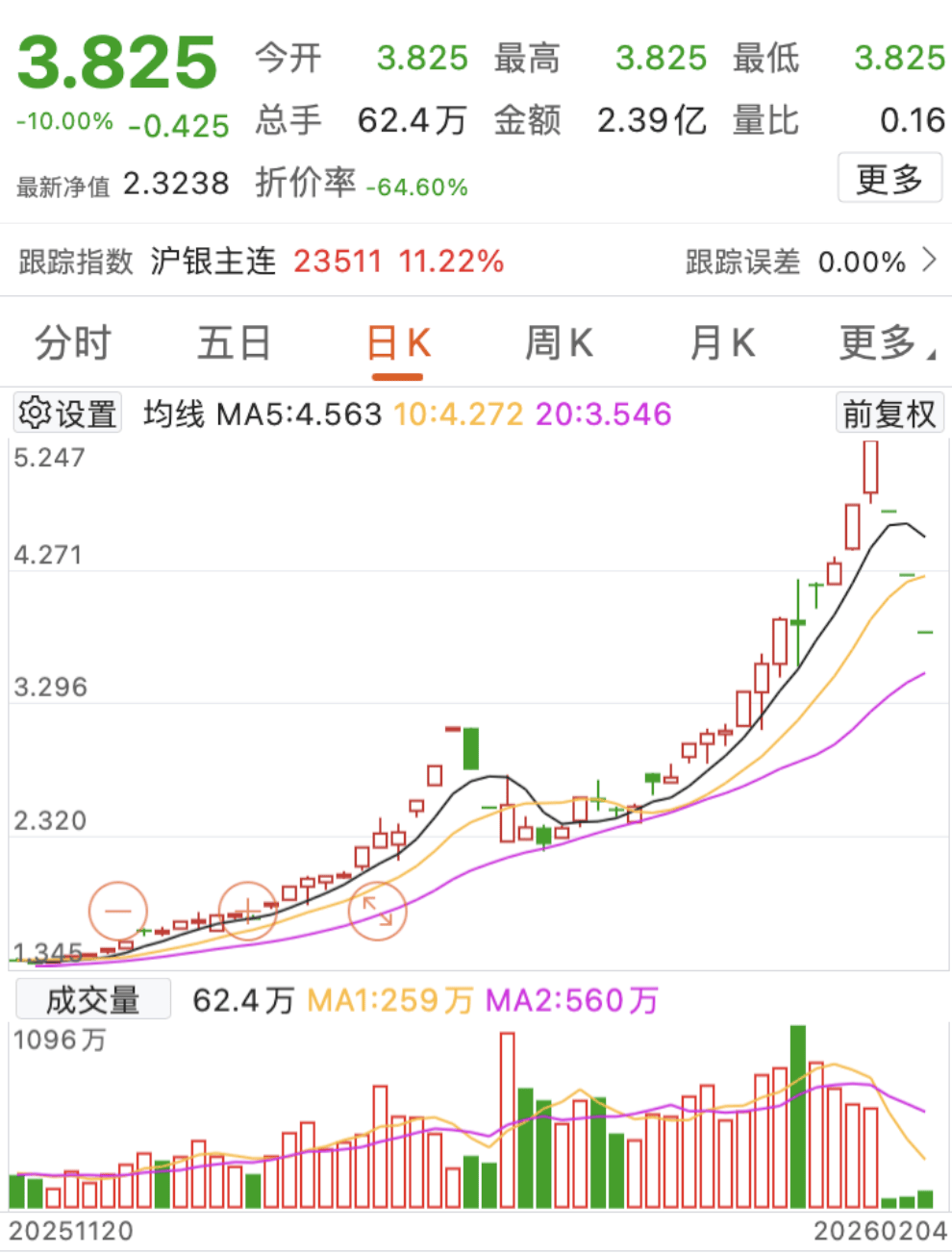Tap the 更多 button beside 量比

click(x=889, y=178)
